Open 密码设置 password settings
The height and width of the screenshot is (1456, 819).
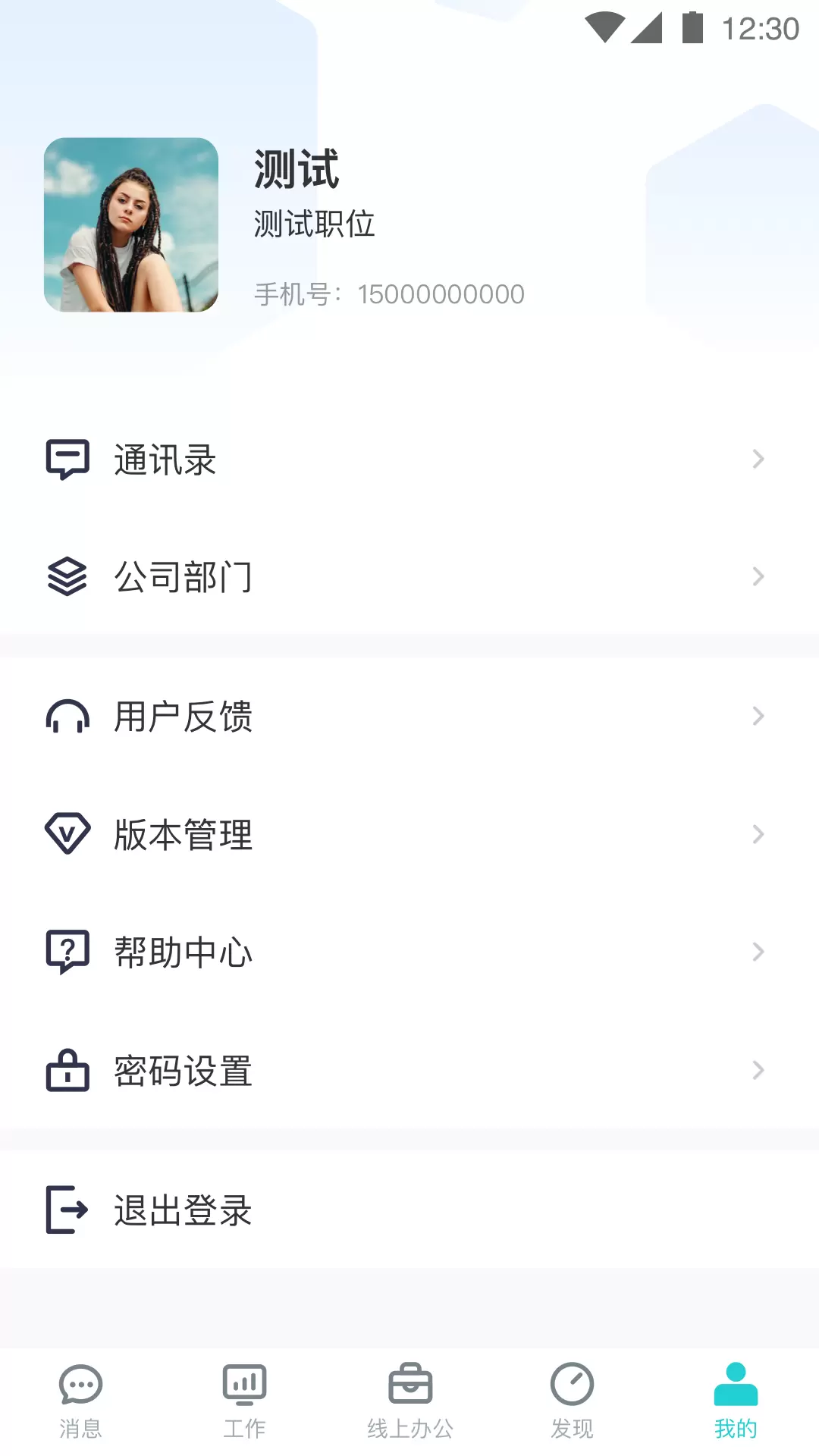click(x=409, y=1071)
